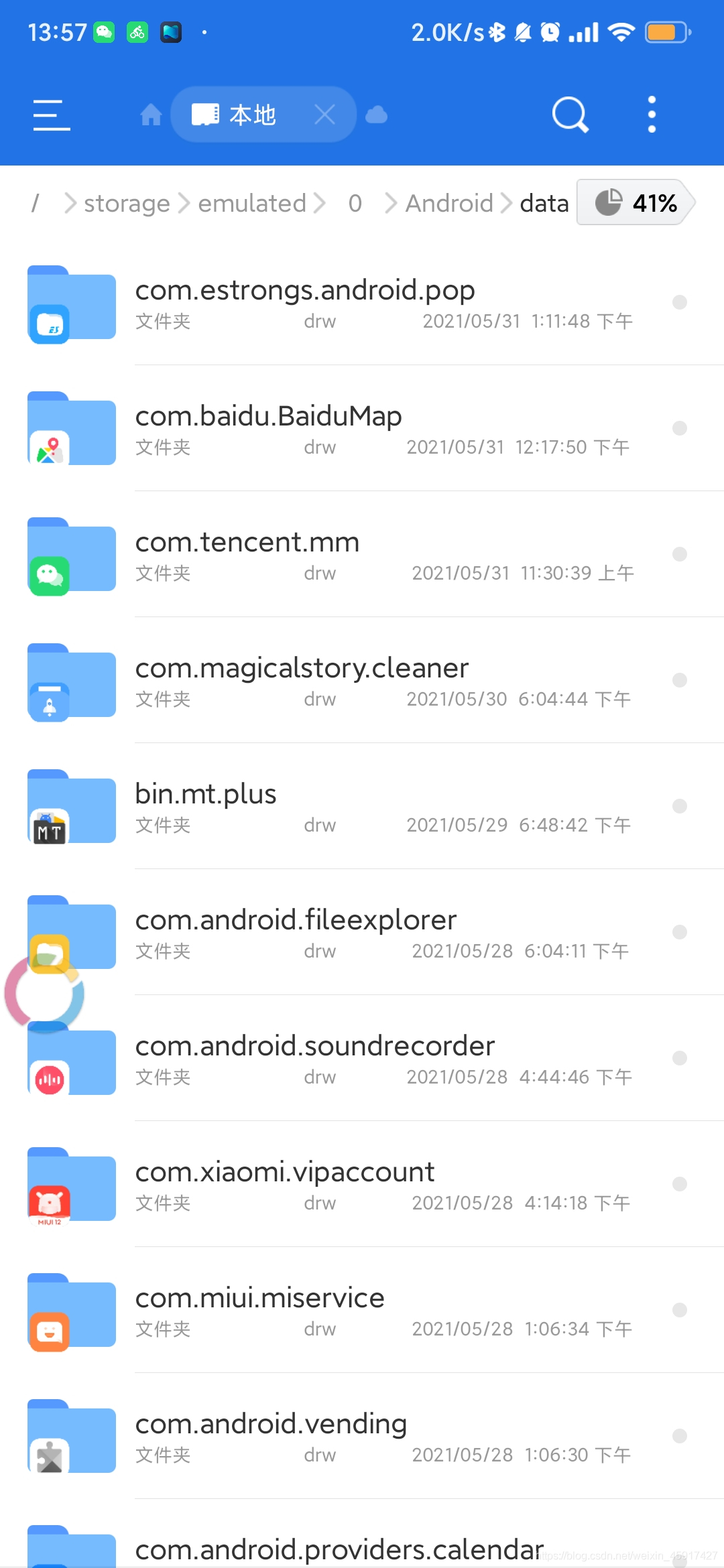724x1568 pixels.
Task: Open the navigation drawer menu
Action: pyautogui.click(x=52, y=115)
